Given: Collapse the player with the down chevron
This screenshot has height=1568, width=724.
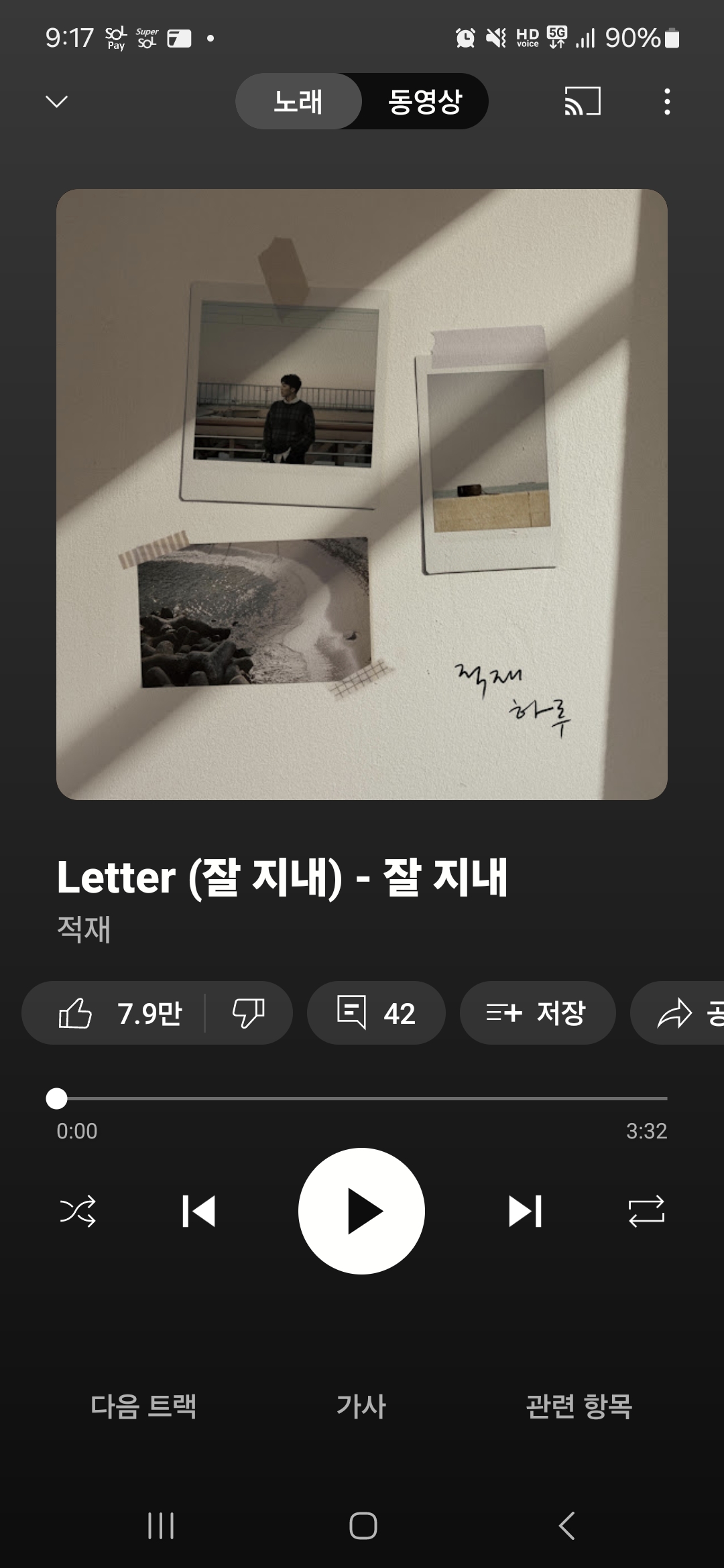Looking at the screenshot, I should click(56, 102).
